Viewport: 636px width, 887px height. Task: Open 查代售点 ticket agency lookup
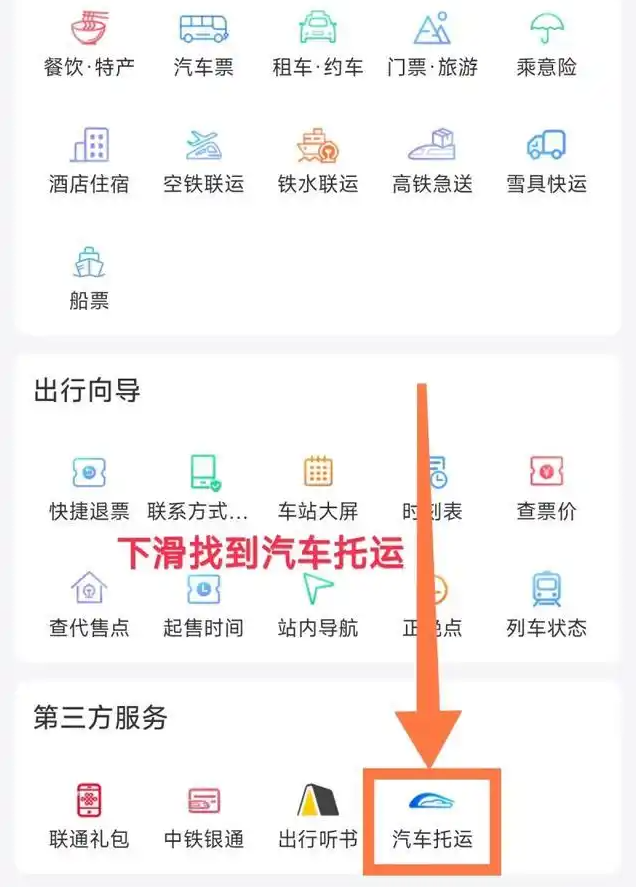(89, 603)
